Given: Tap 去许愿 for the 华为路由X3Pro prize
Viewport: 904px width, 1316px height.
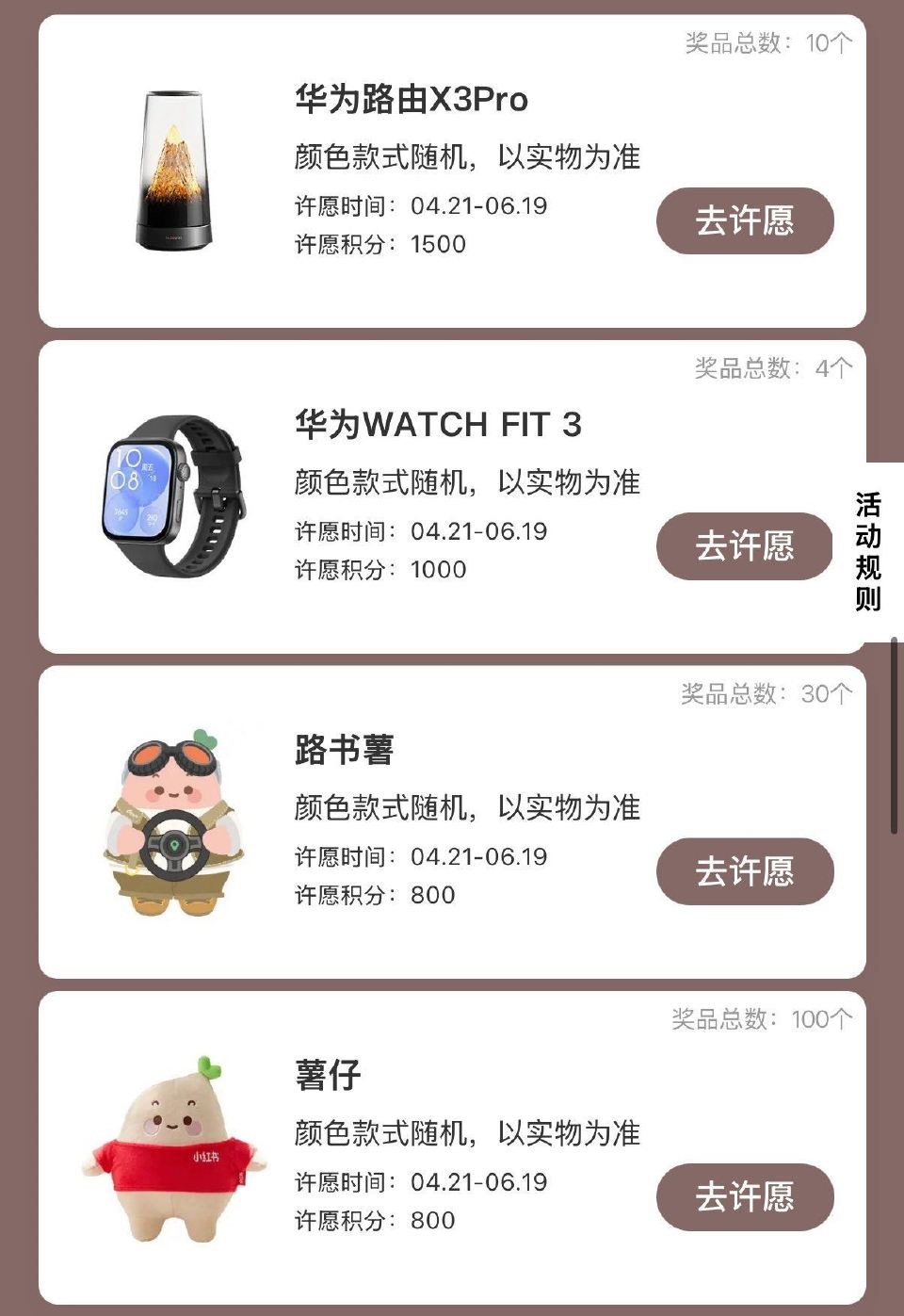Looking at the screenshot, I should pyautogui.click(x=746, y=220).
